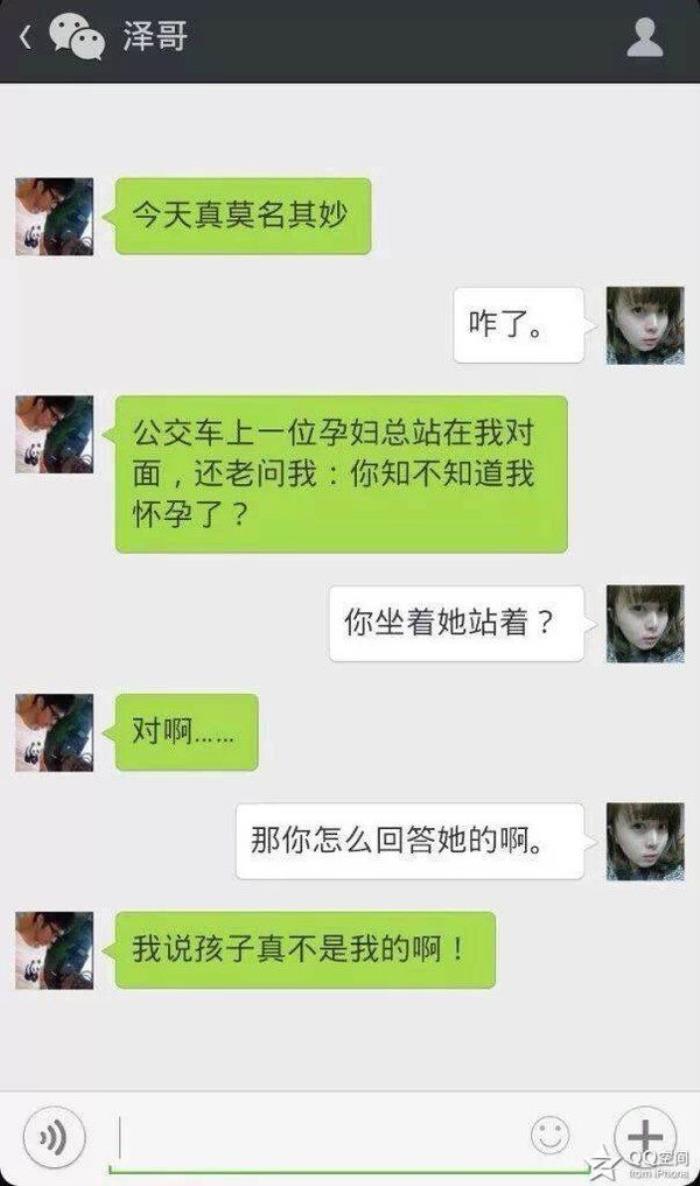The height and width of the screenshot is (1186, 700).
Task: Open 泽哥's avatar beside 今天真莫名其妙
Action: point(54,216)
